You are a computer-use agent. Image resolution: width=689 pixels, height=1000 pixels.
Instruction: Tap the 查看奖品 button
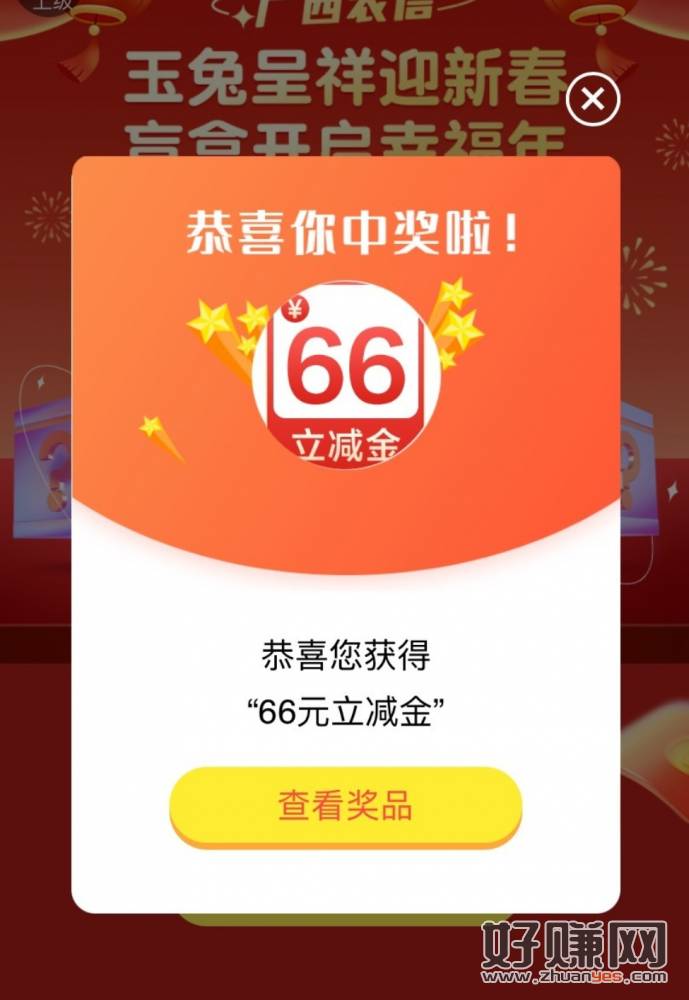point(345,806)
